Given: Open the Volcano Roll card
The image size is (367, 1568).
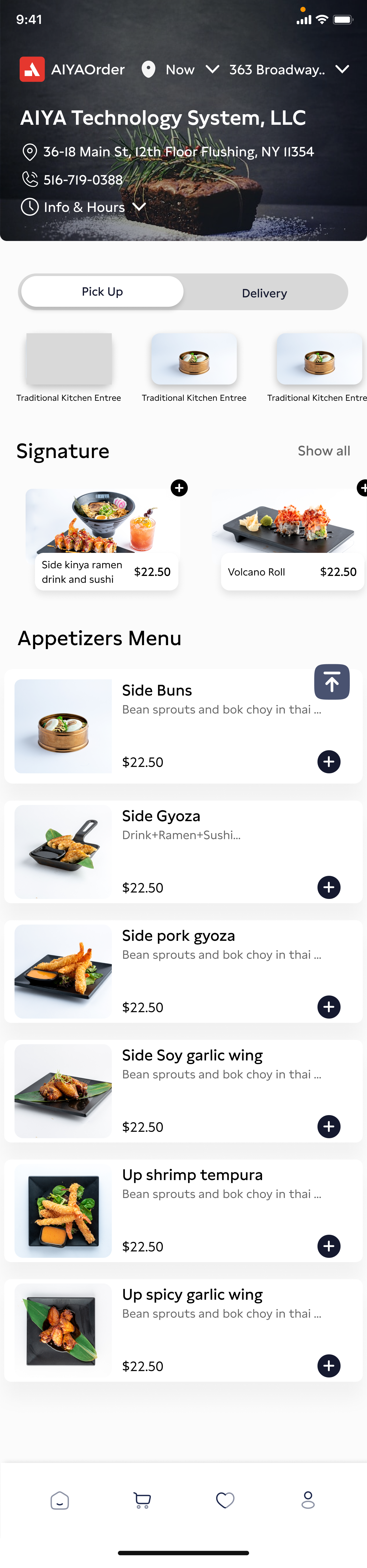Looking at the screenshot, I should [x=288, y=539].
